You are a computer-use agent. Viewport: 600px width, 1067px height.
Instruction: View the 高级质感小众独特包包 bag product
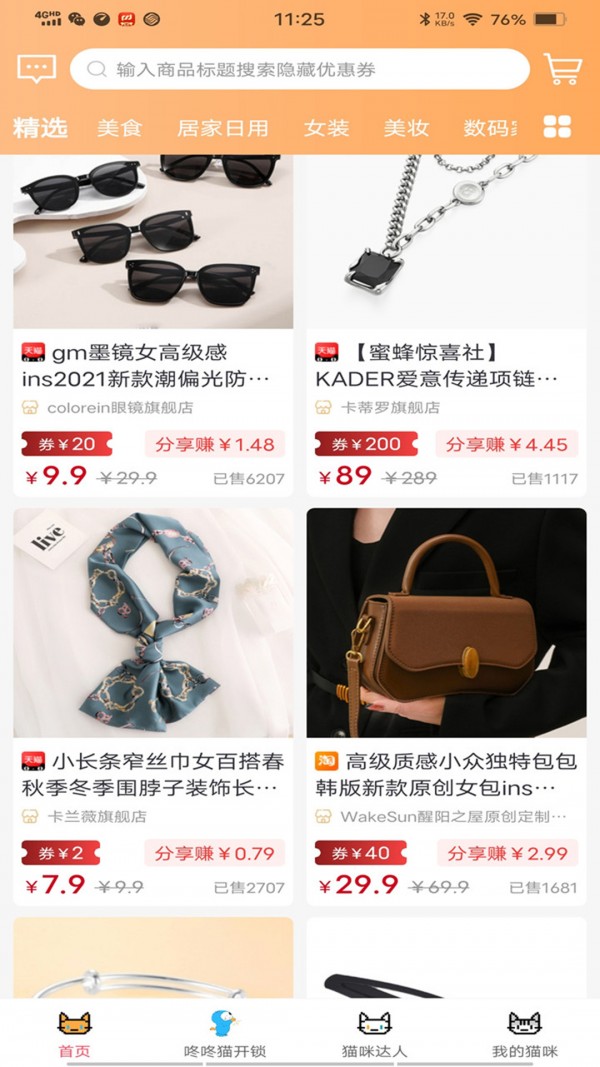[x=446, y=625]
